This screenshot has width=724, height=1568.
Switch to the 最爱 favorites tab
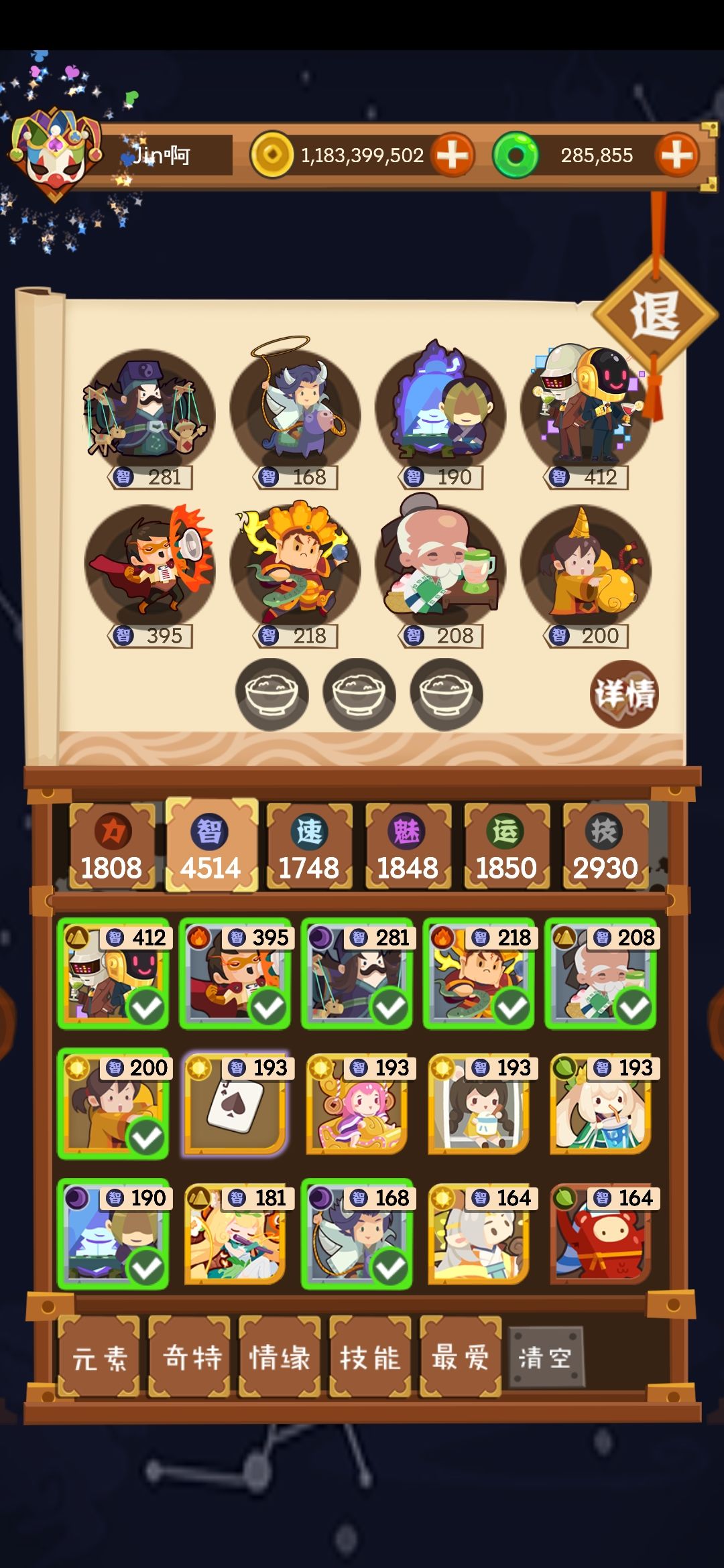point(461,1357)
